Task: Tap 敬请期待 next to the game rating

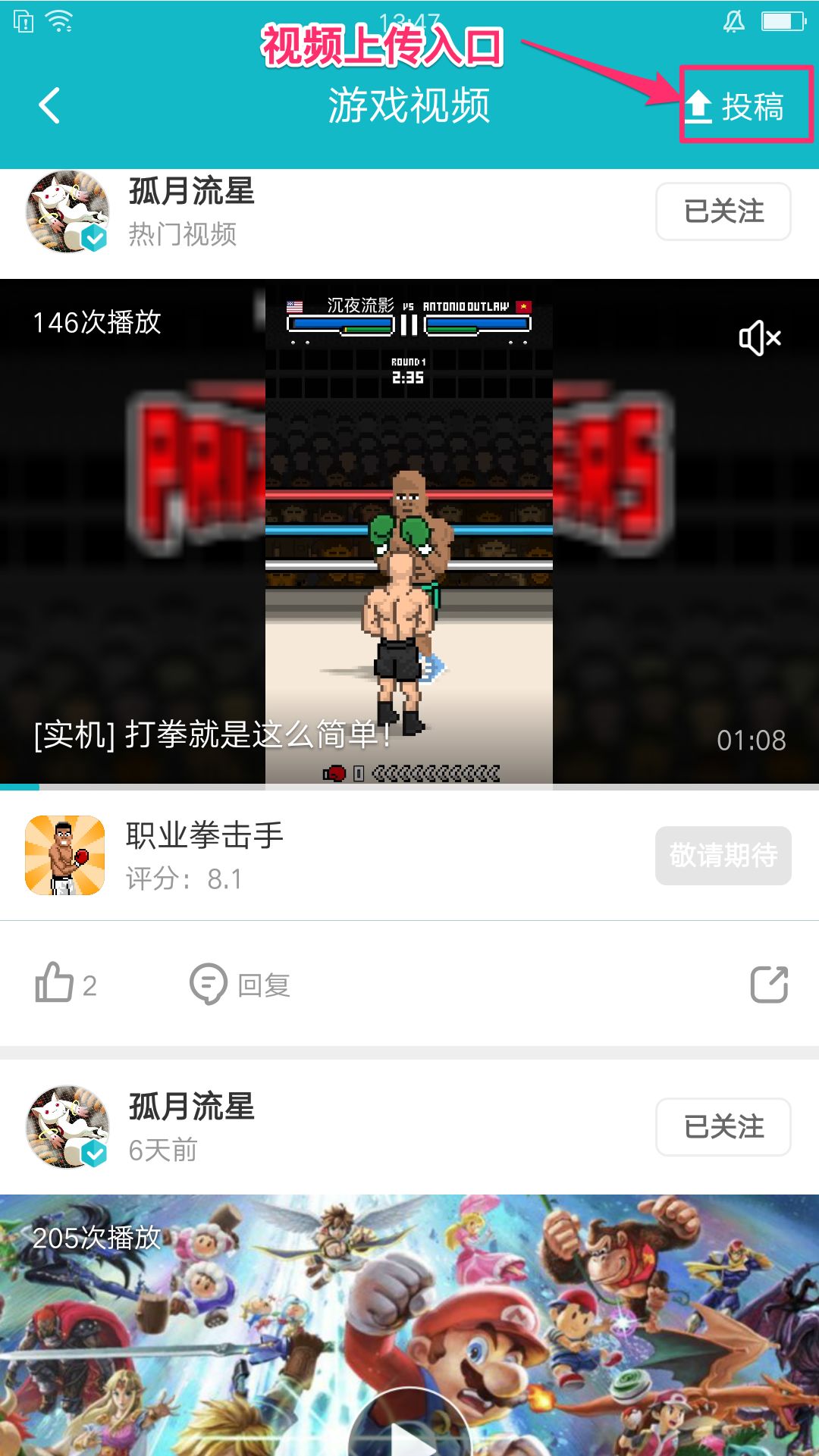Action: pyautogui.click(x=722, y=854)
